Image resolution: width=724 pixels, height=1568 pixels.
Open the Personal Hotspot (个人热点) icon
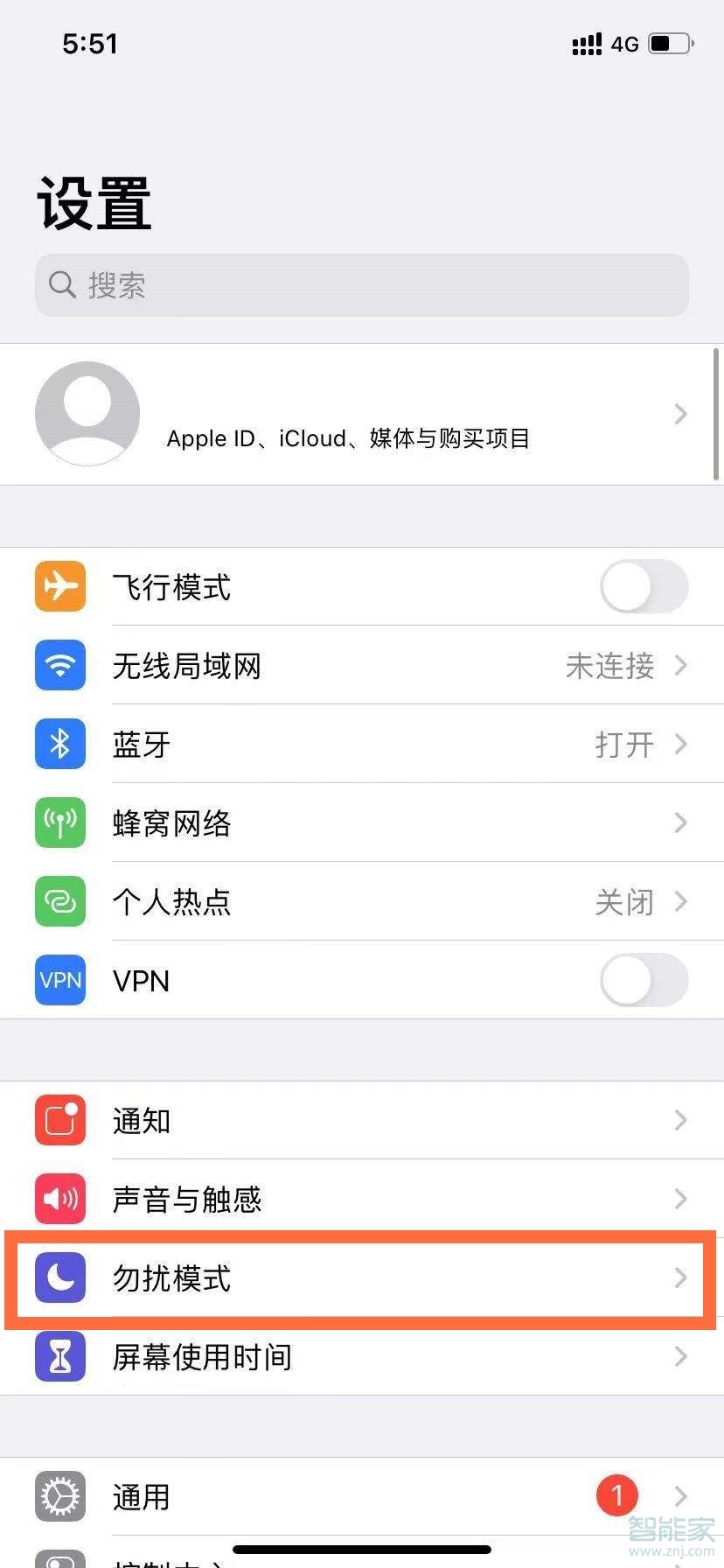[x=59, y=901]
